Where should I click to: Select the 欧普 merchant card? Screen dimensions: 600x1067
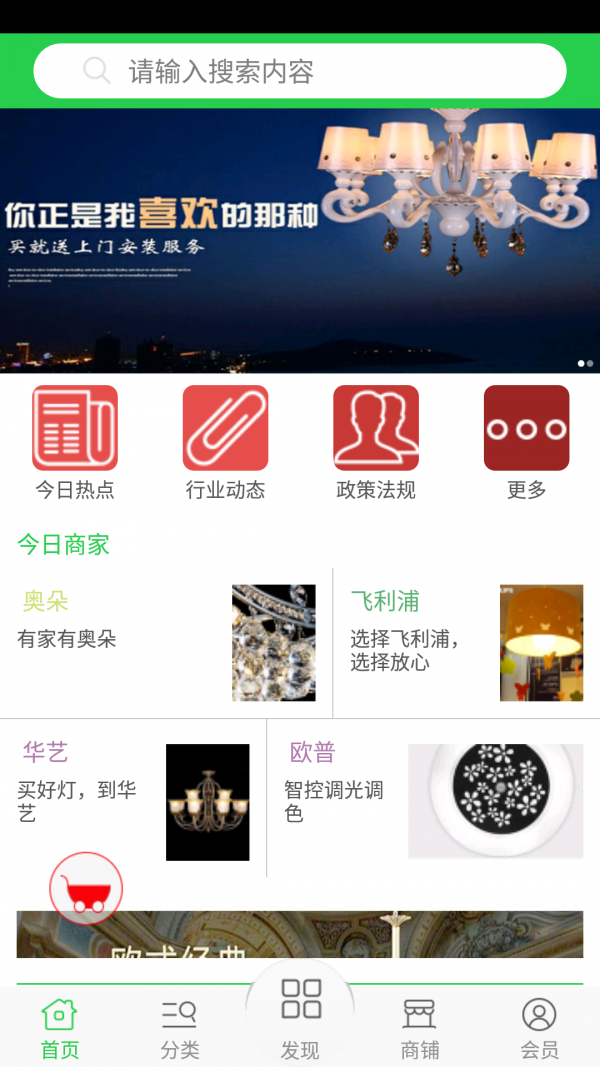[433, 800]
